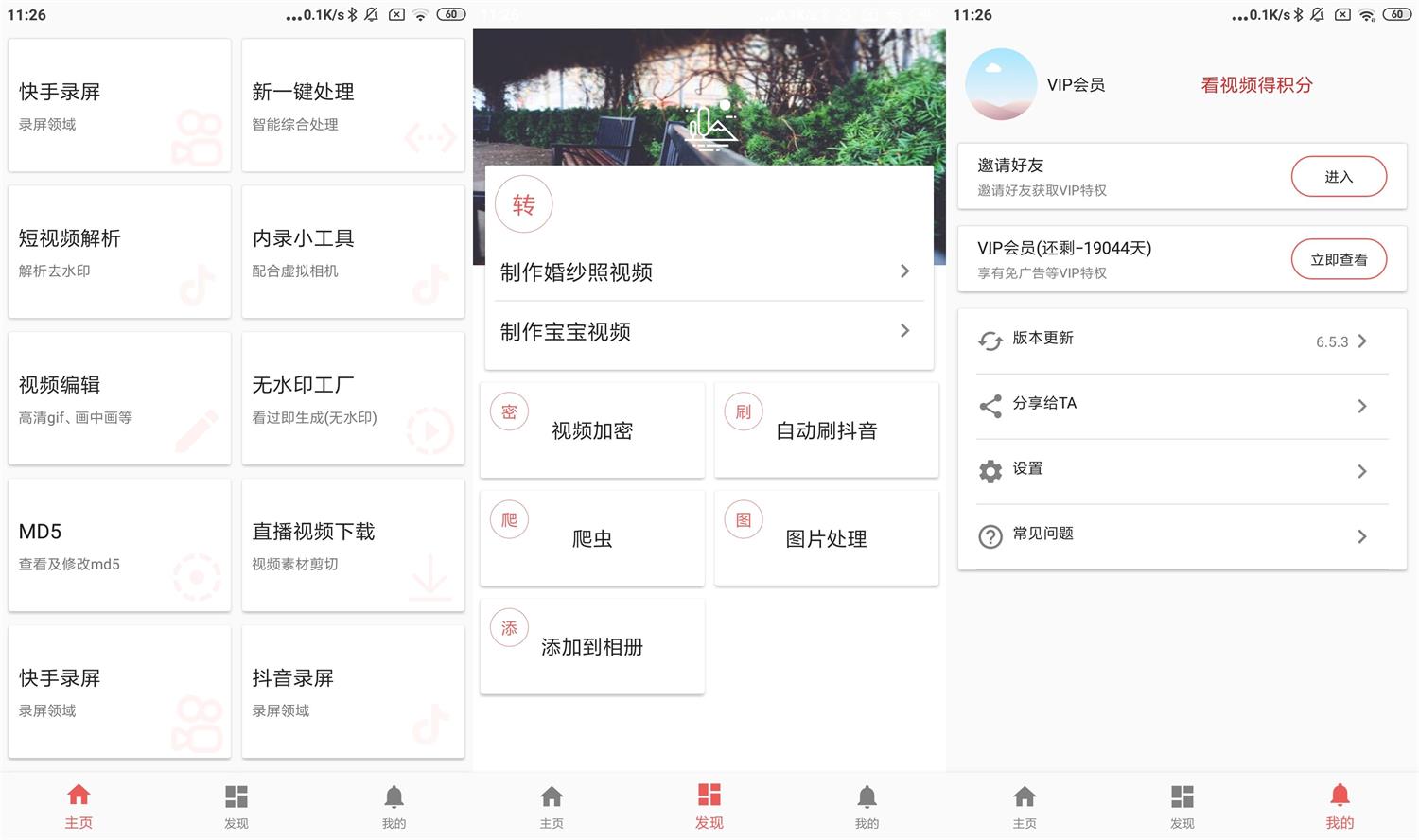Open 制作婚纱照视频 row
The width and height of the screenshot is (1419, 840).
pos(709,272)
